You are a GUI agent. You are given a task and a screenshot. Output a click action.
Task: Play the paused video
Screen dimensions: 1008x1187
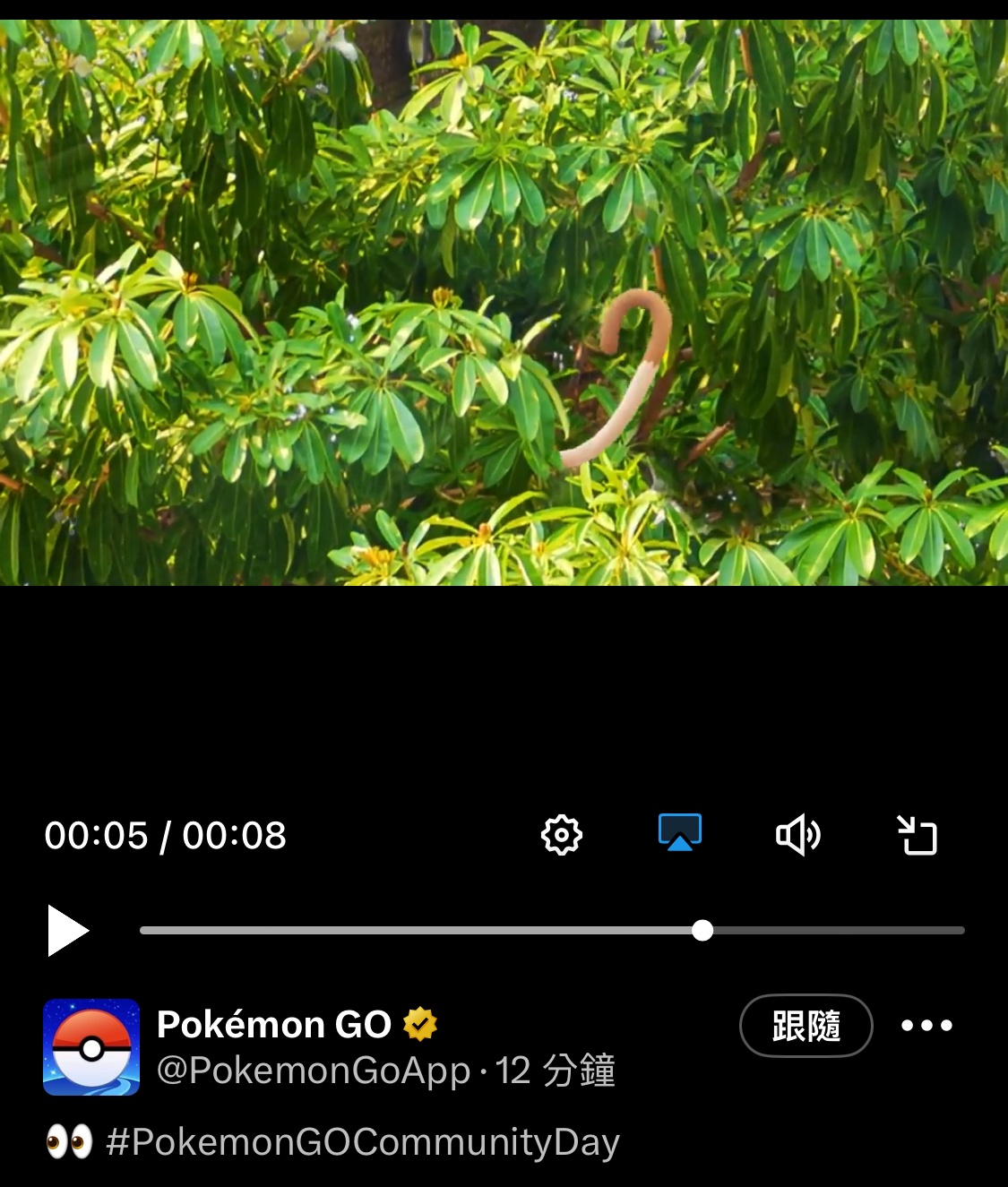(68, 931)
